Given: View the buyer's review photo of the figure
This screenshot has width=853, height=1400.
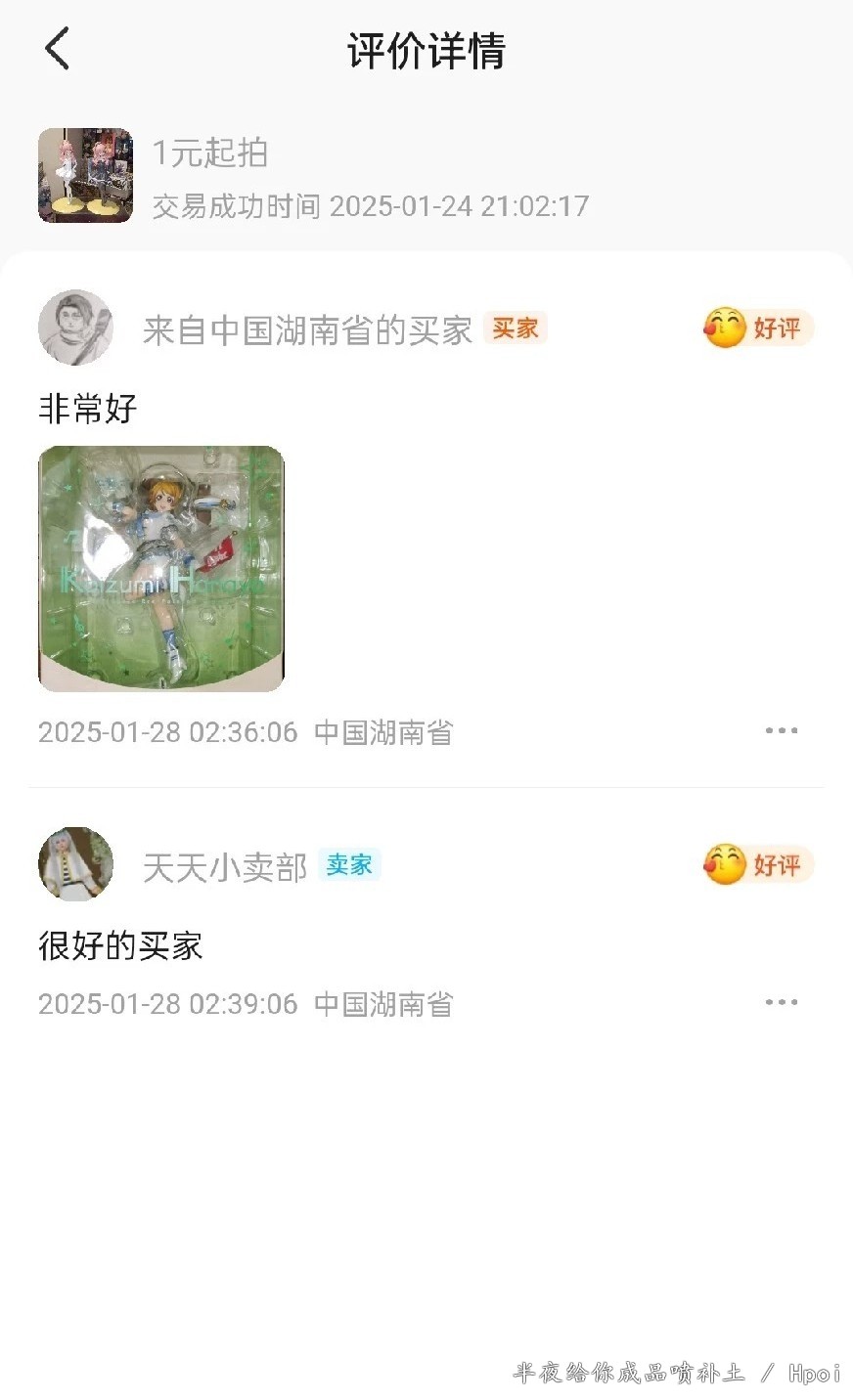Looking at the screenshot, I should (160, 569).
